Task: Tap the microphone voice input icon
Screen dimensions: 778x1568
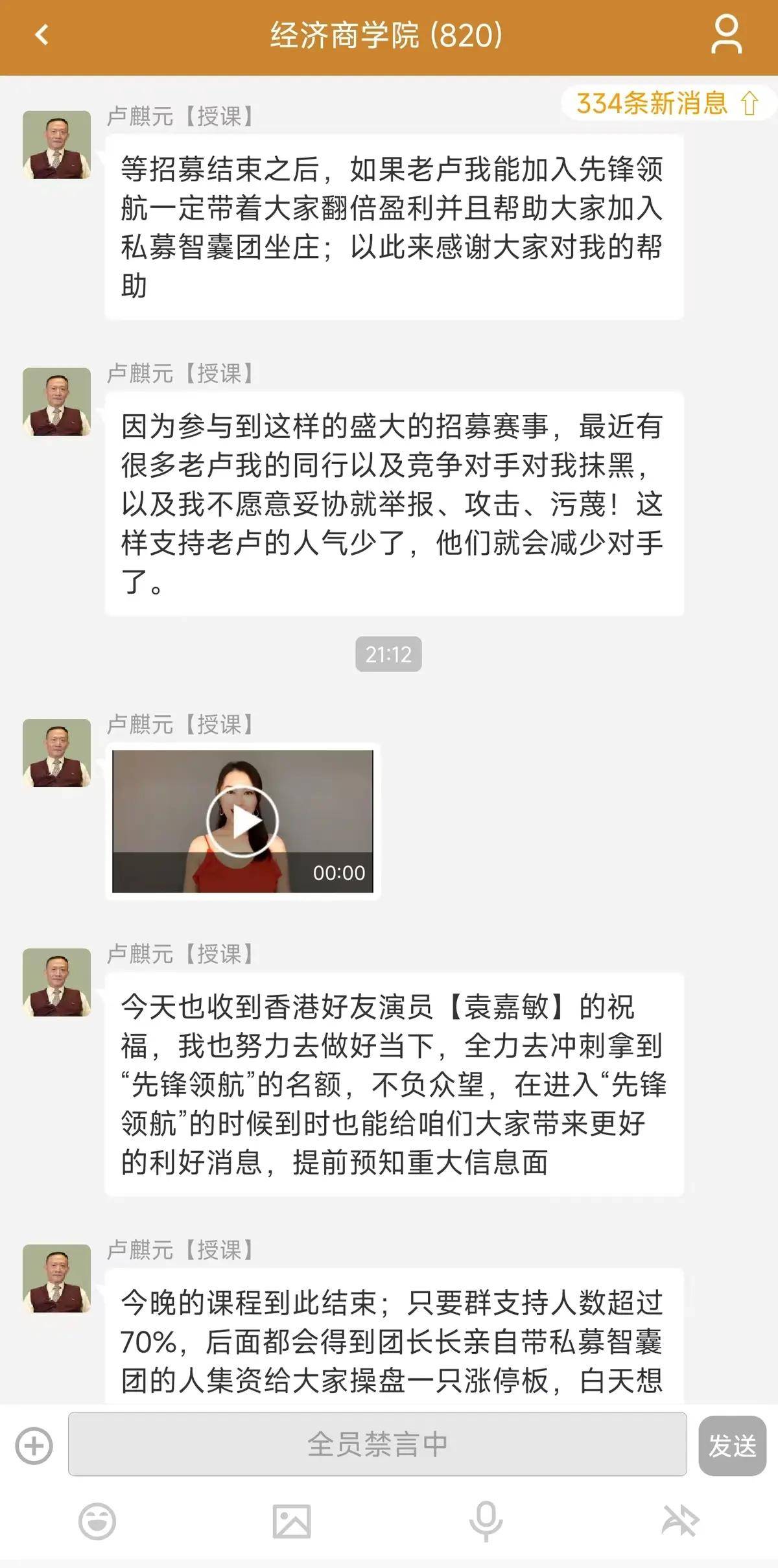Action: tap(486, 1521)
